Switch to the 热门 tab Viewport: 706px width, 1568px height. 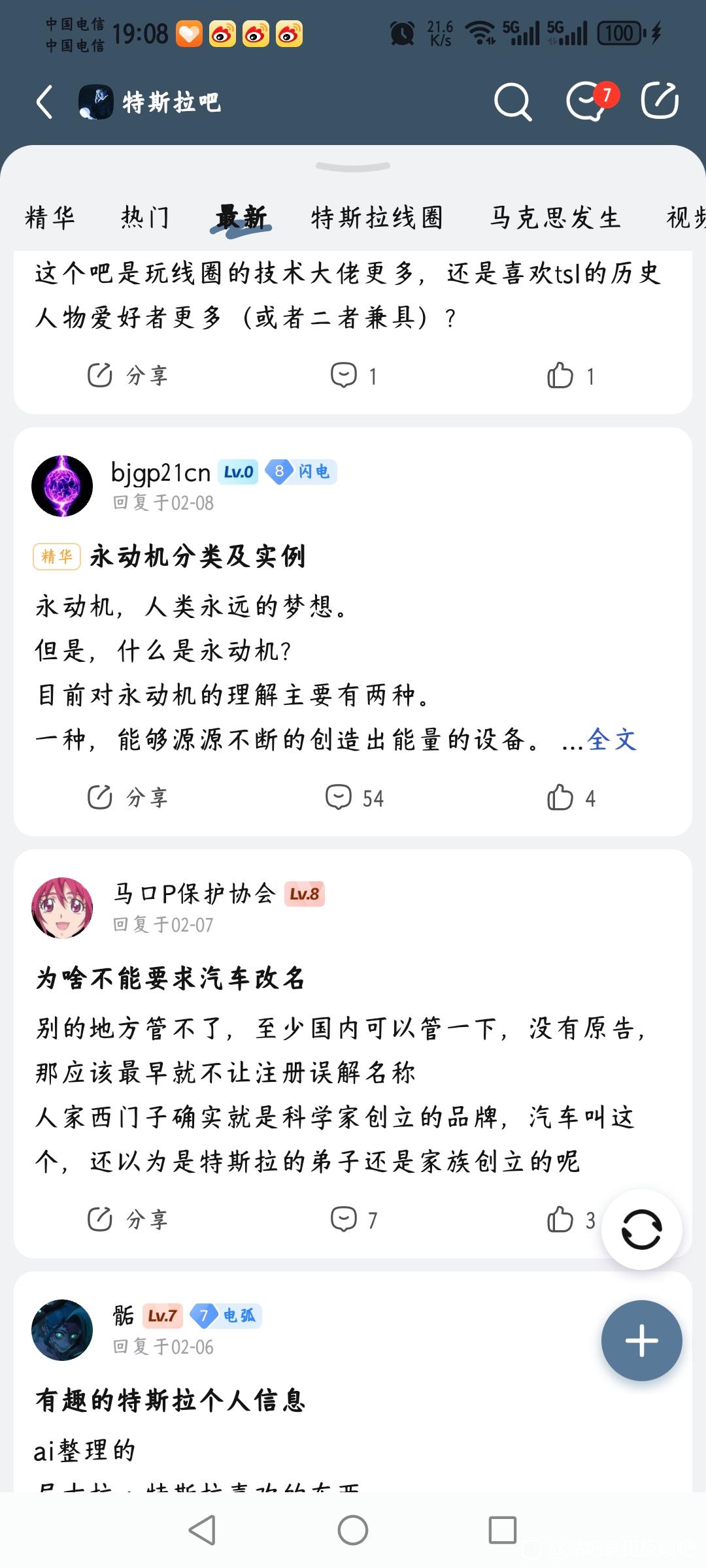tap(145, 218)
